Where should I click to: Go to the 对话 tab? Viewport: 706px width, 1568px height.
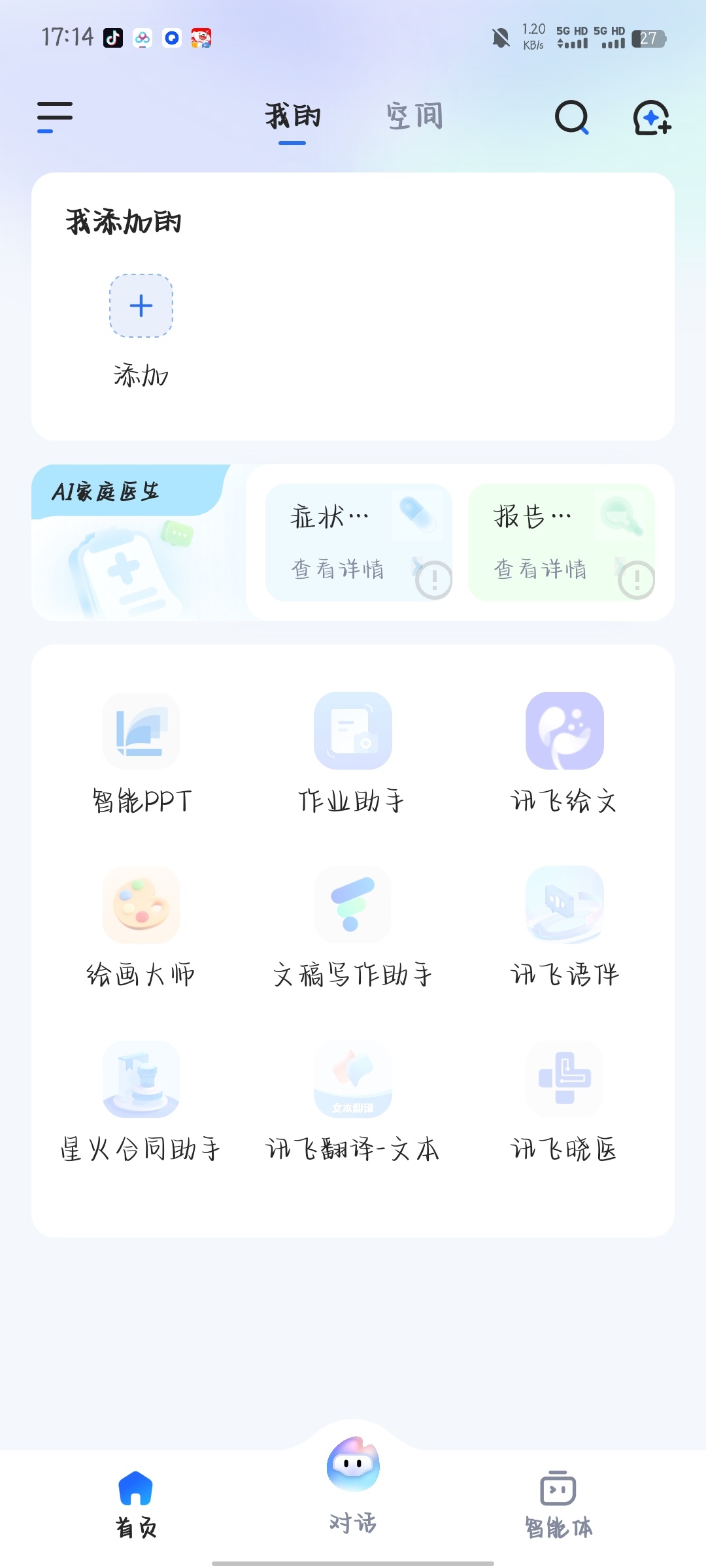[x=353, y=1483]
